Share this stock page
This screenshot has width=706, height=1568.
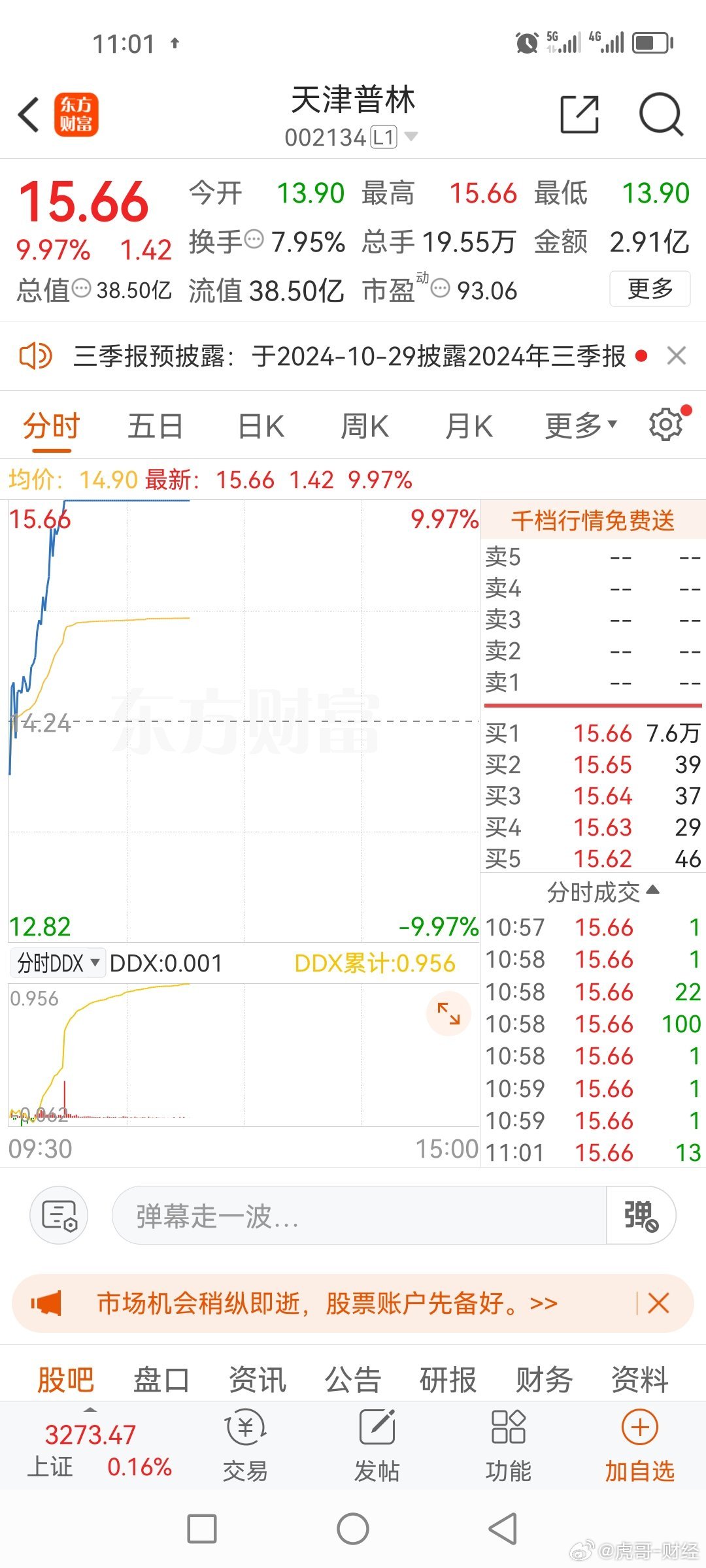coord(580,114)
